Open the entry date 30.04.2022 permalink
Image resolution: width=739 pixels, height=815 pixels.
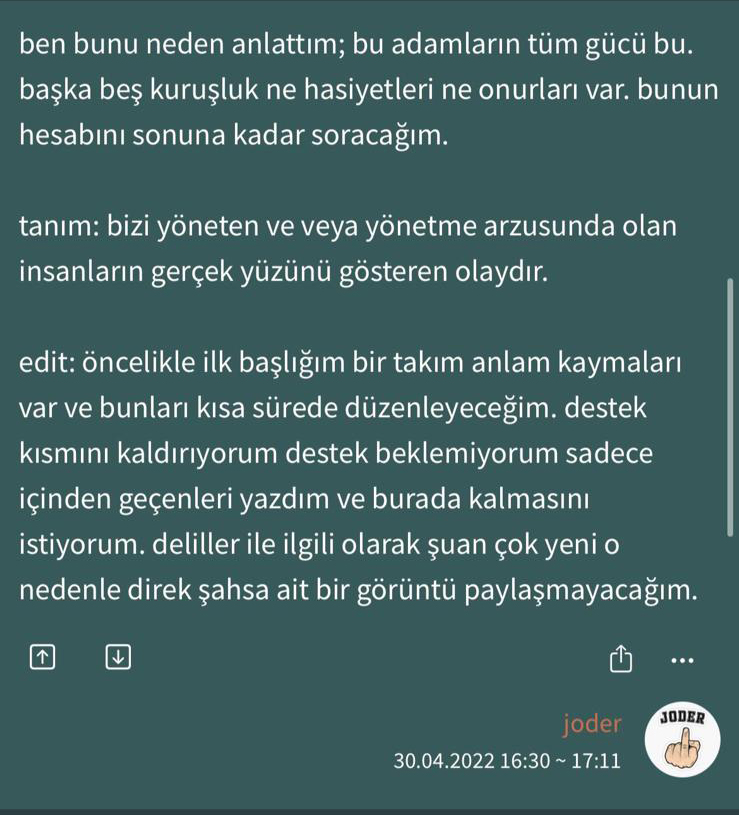(507, 761)
